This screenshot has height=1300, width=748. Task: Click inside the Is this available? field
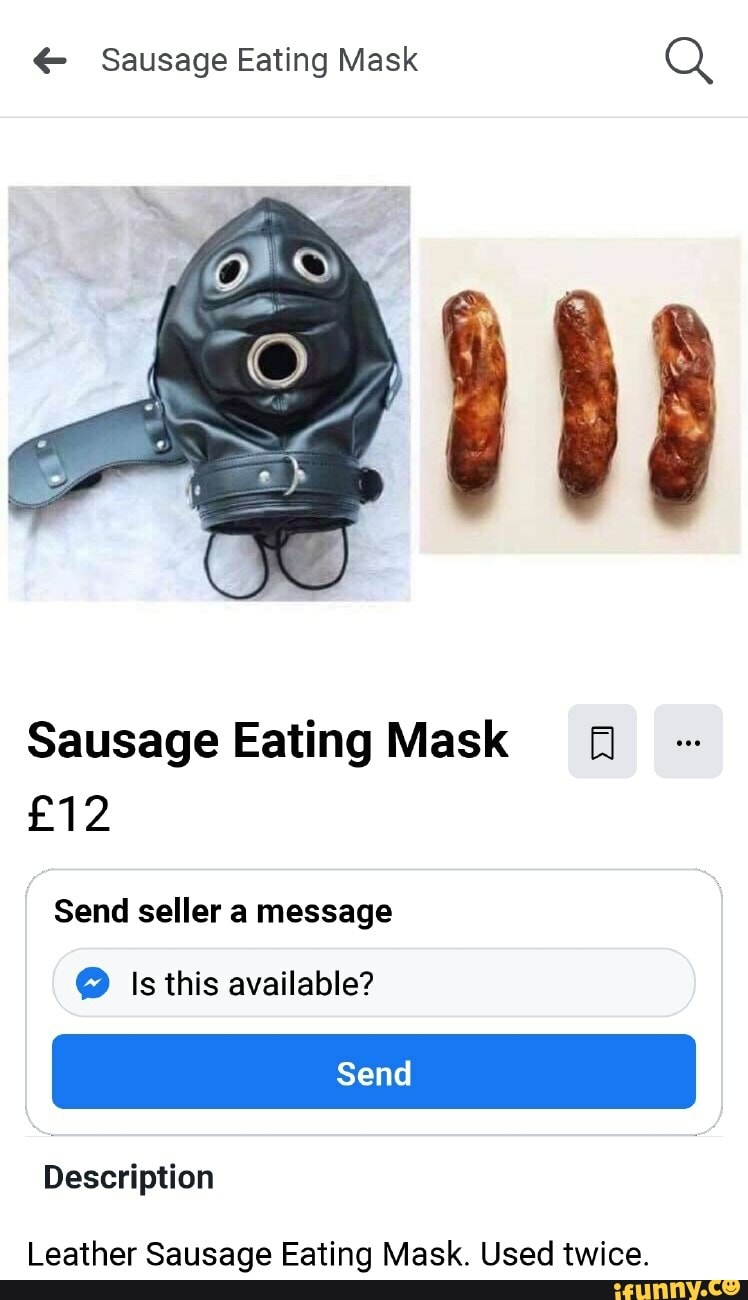pos(374,983)
